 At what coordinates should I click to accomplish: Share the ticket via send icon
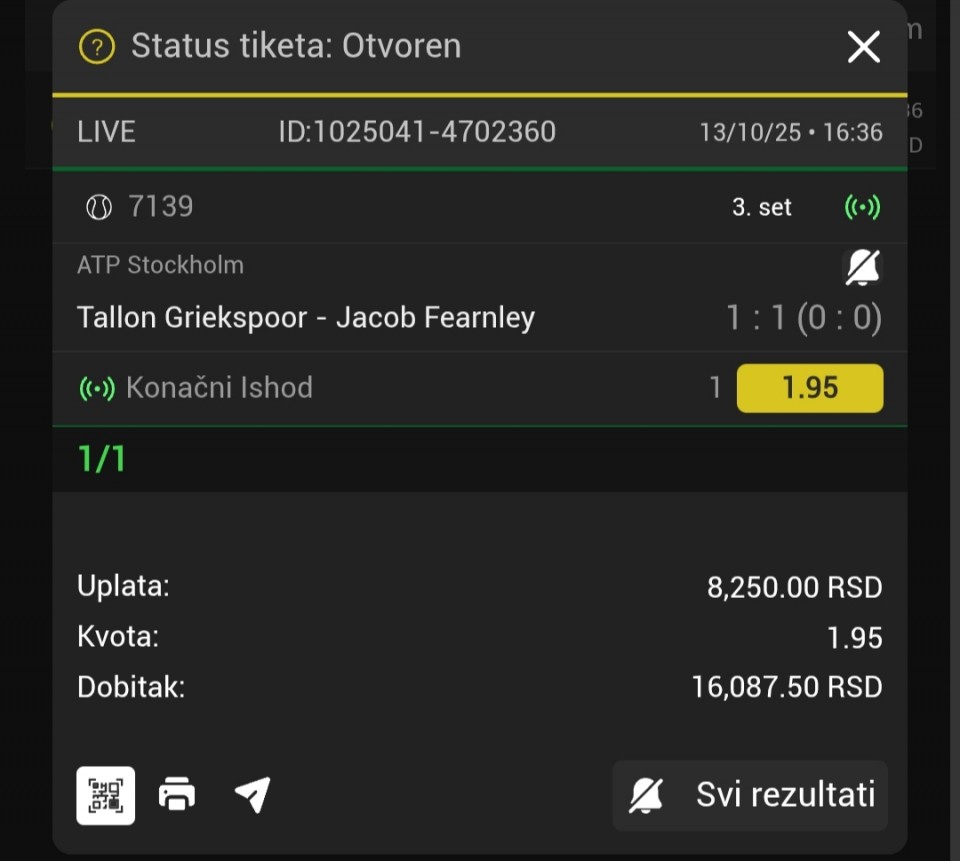[252, 795]
